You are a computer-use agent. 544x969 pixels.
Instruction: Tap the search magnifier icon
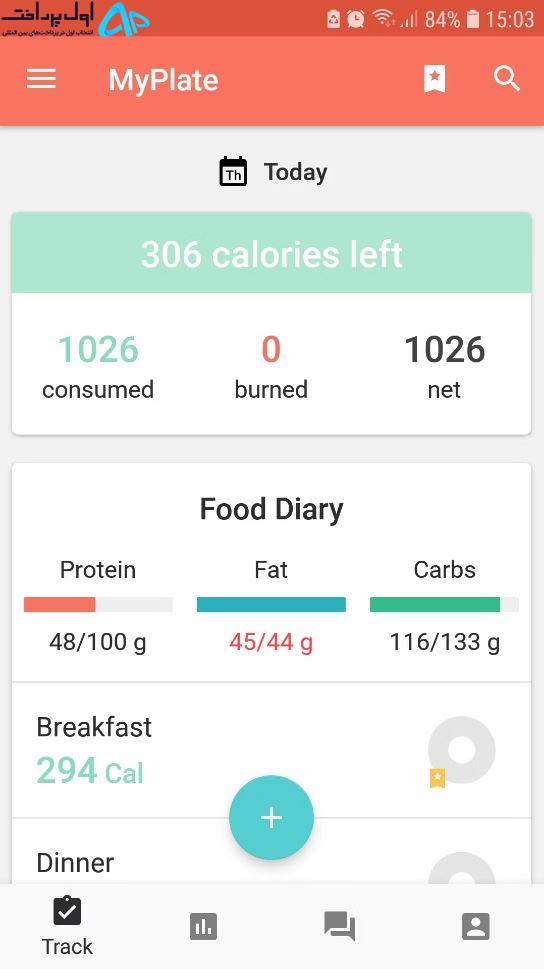click(x=506, y=79)
